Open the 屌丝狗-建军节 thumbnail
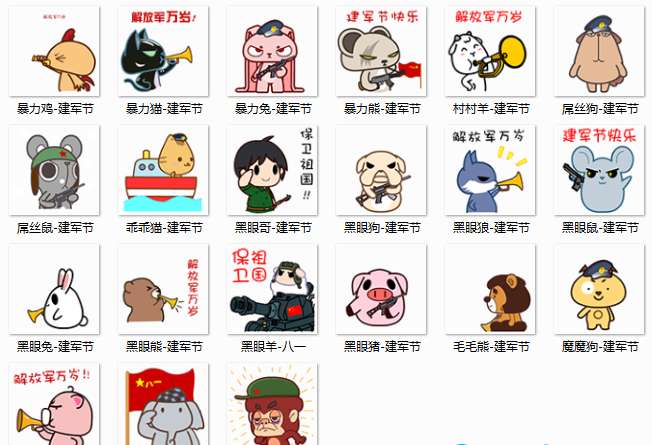The image size is (652, 445). point(599,52)
